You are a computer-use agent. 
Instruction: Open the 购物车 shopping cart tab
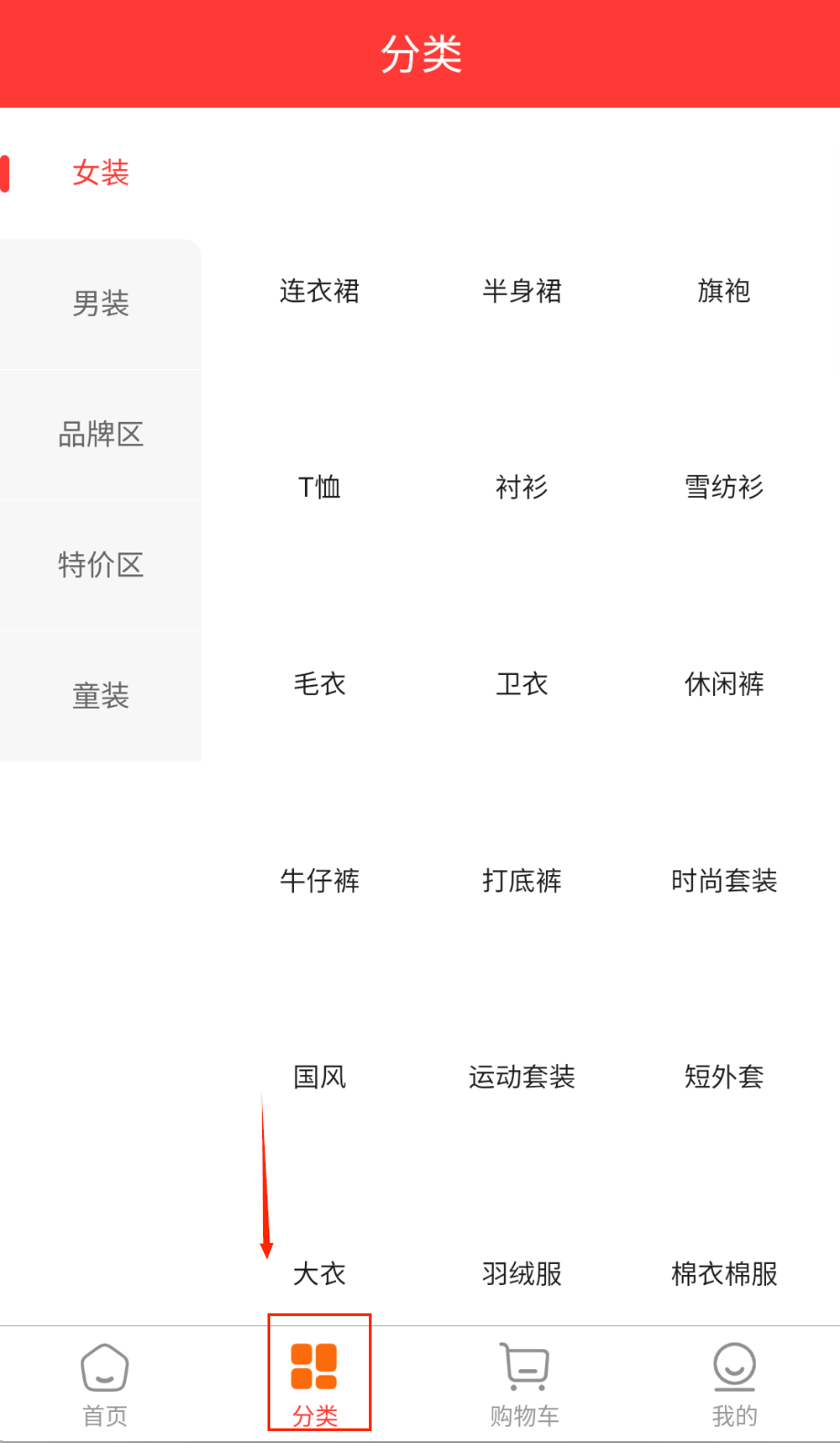click(524, 1384)
